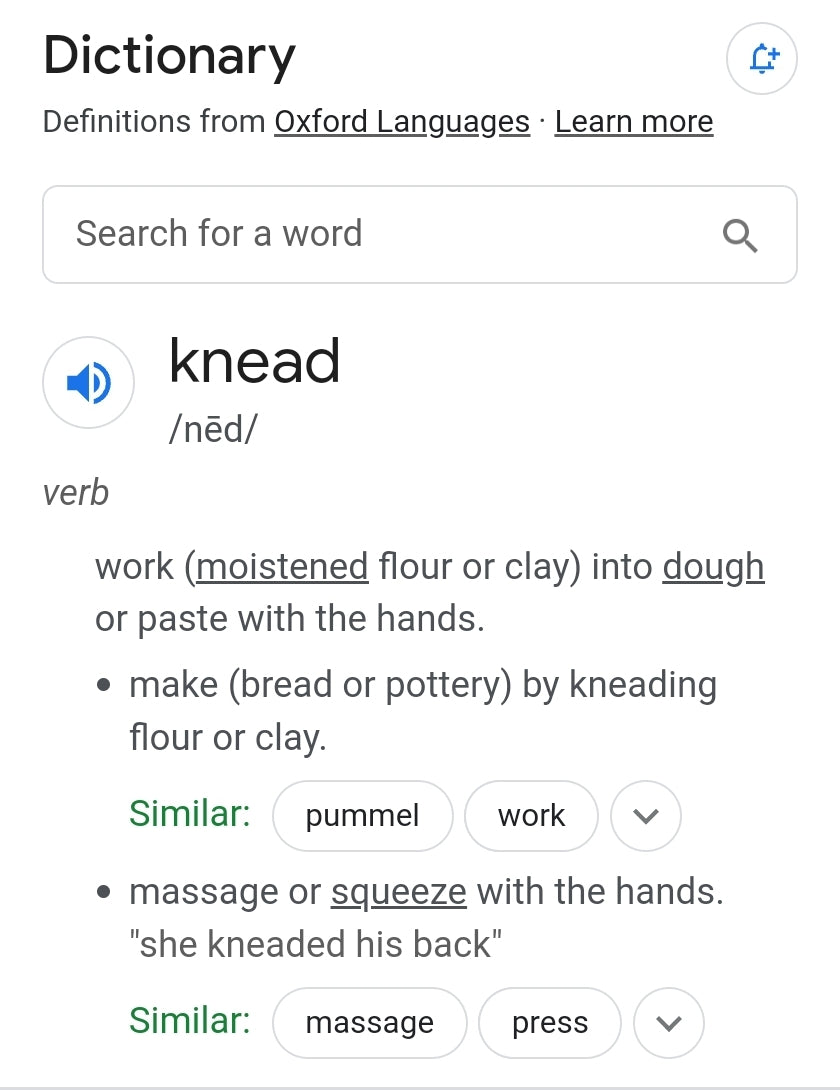The image size is (840, 1090).
Task: Look up the linked word dough
Action: click(713, 567)
